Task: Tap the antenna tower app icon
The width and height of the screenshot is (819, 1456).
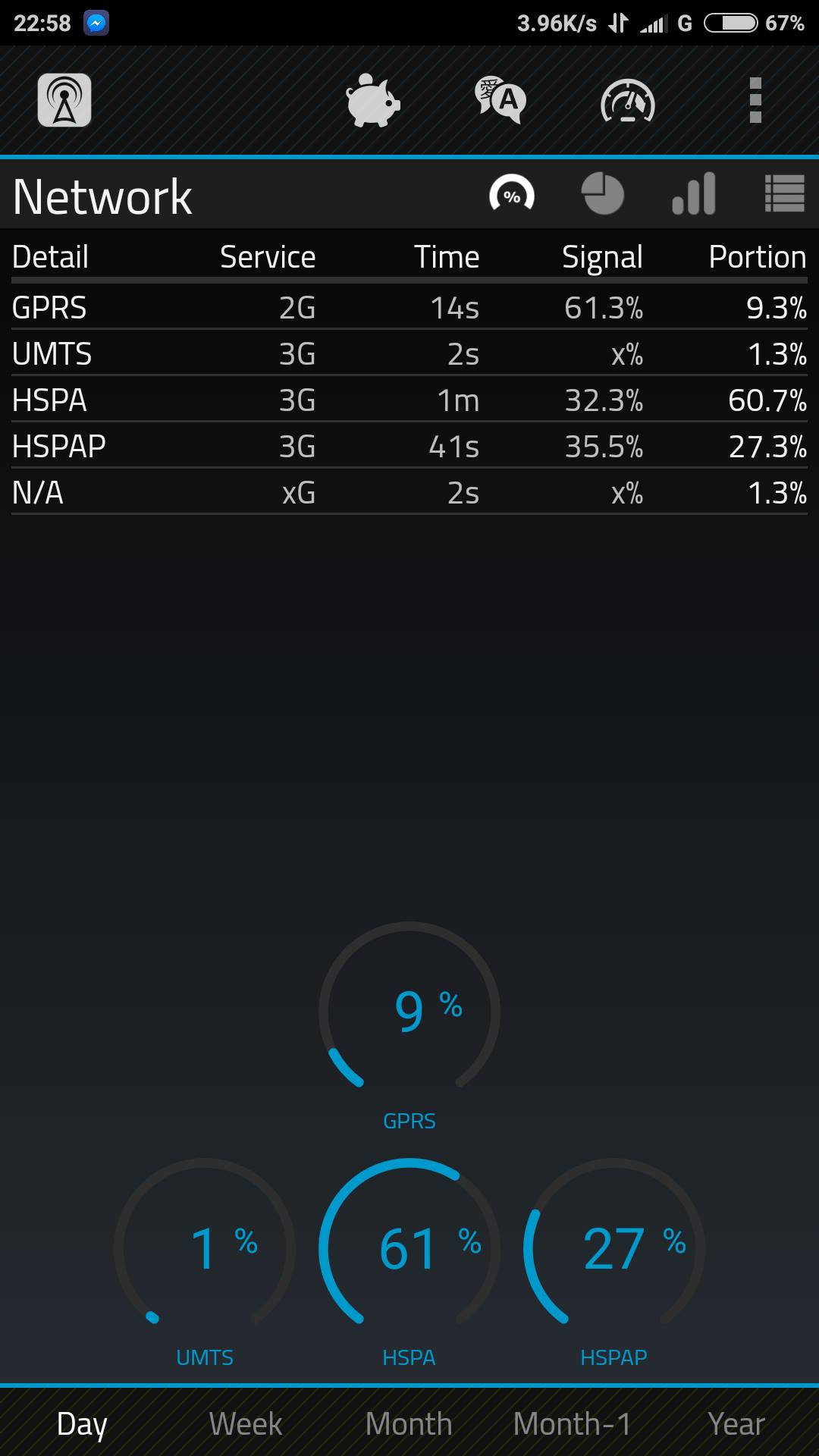Action: (64, 100)
